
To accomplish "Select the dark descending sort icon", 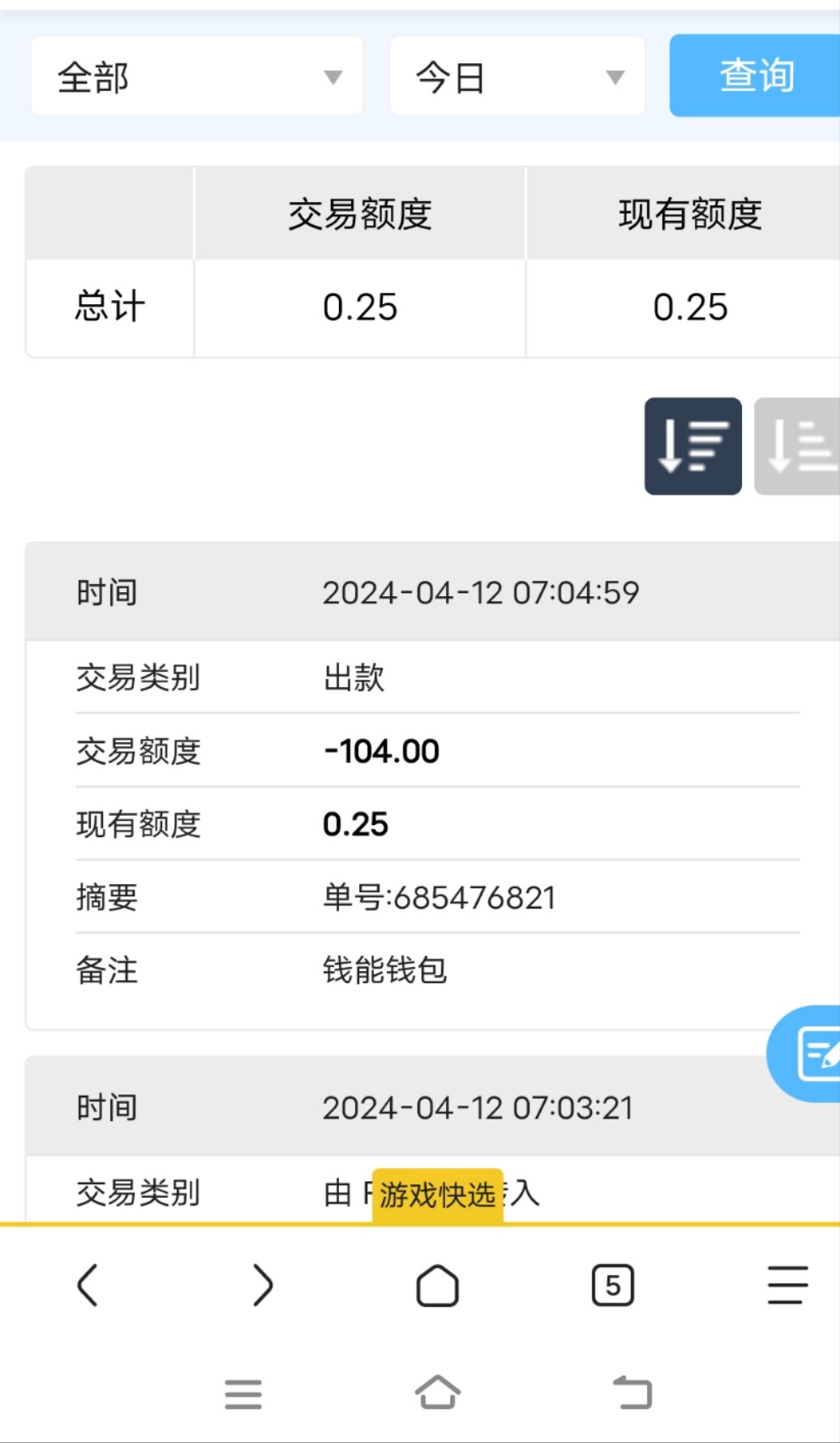I will [x=692, y=446].
